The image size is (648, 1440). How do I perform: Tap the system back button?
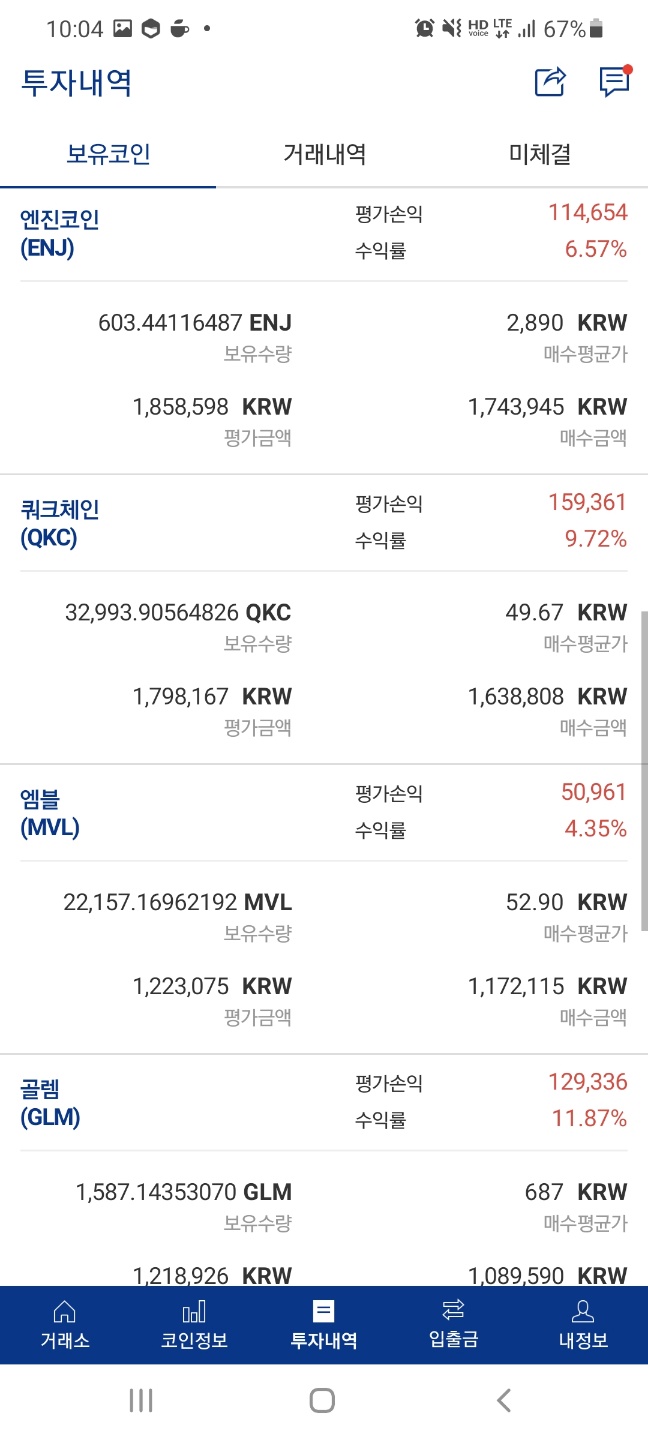click(504, 1400)
